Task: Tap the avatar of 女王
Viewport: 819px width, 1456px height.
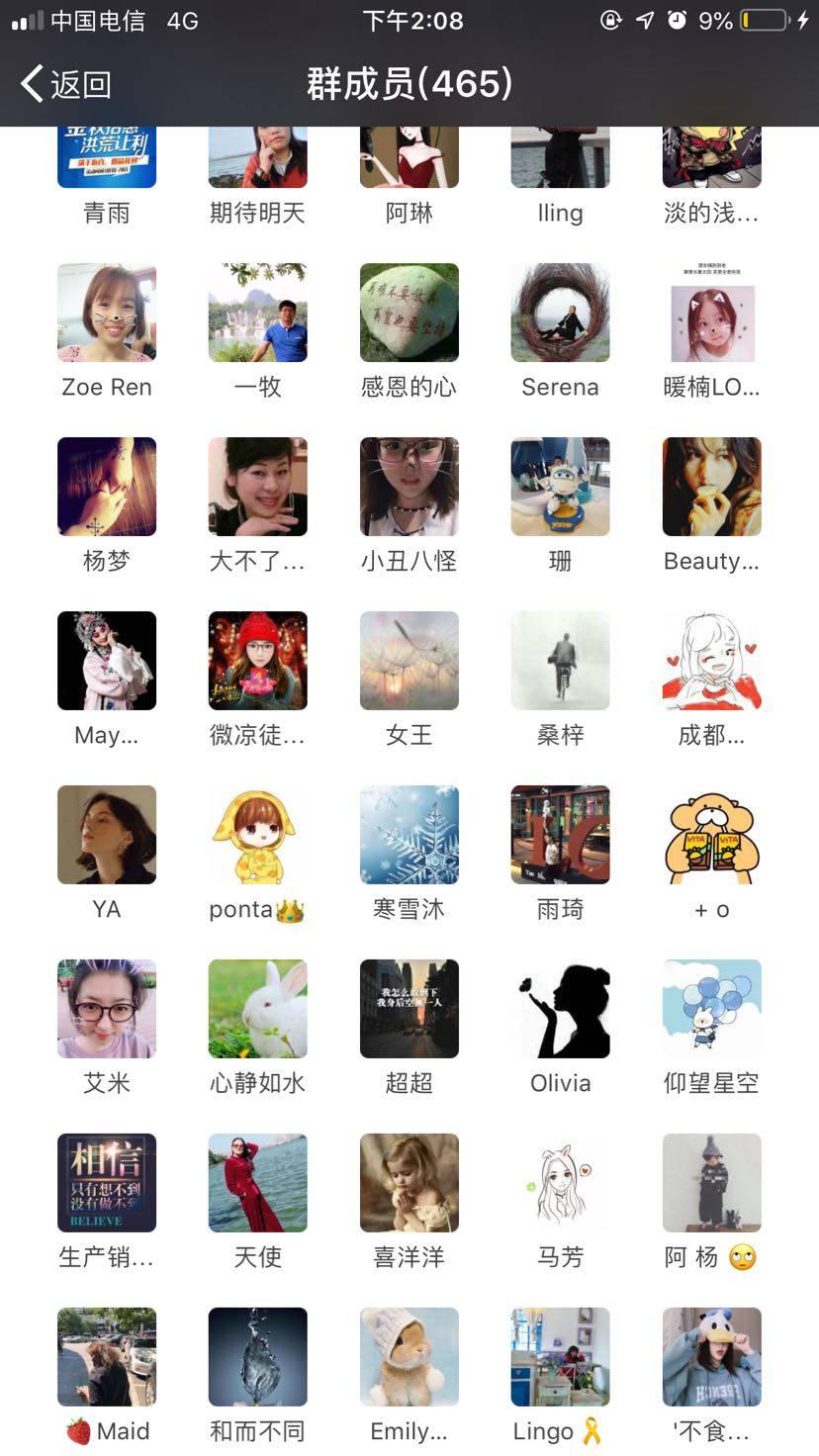Action: point(409,661)
